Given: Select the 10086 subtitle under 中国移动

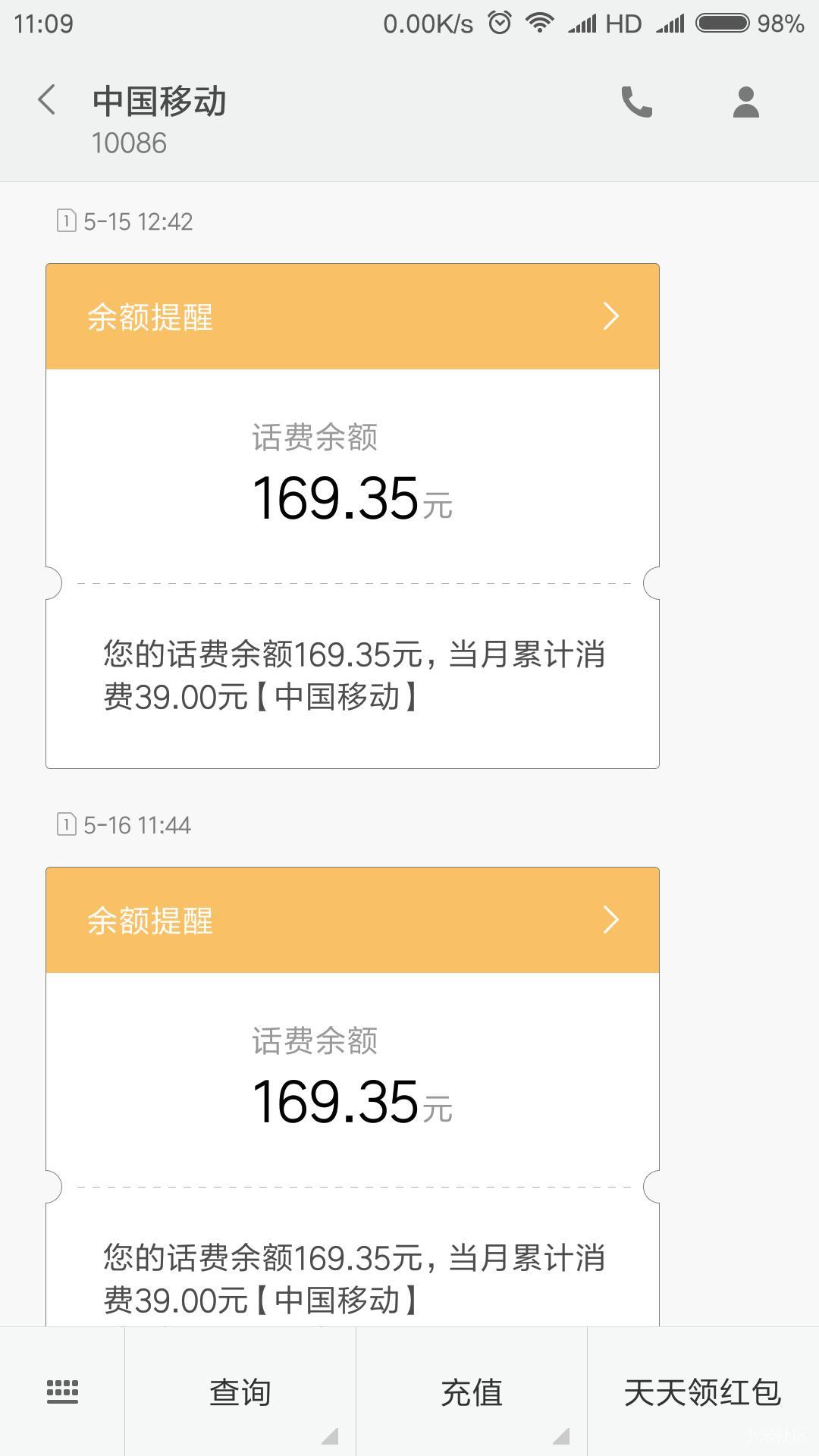Looking at the screenshot, I should (x=128, y=143).
